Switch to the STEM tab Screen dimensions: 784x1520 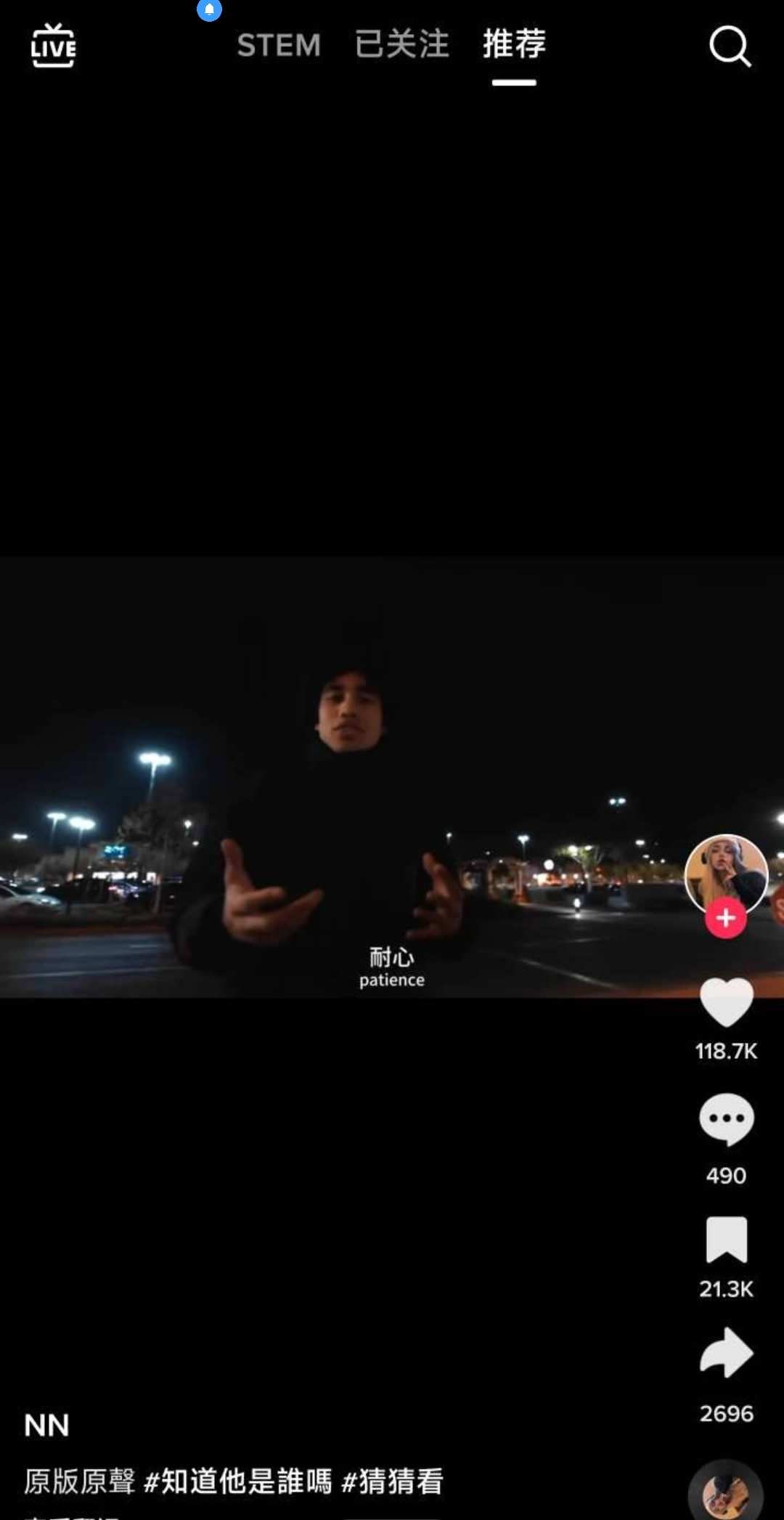(279, 46)
